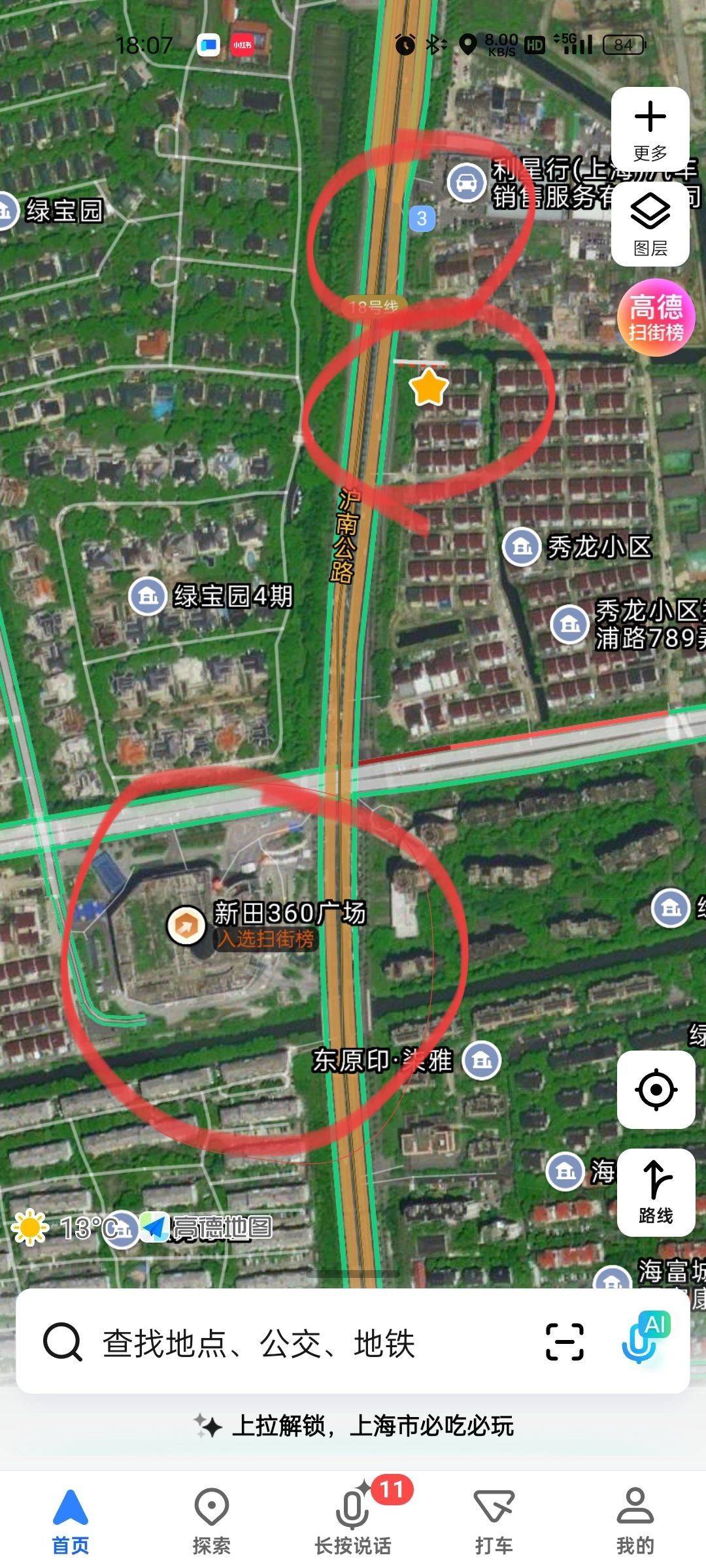Image resolution: width=706 pixels, height=1568 pixels.
Task: Open the starred favorite location marker
Action: (428, 387)
